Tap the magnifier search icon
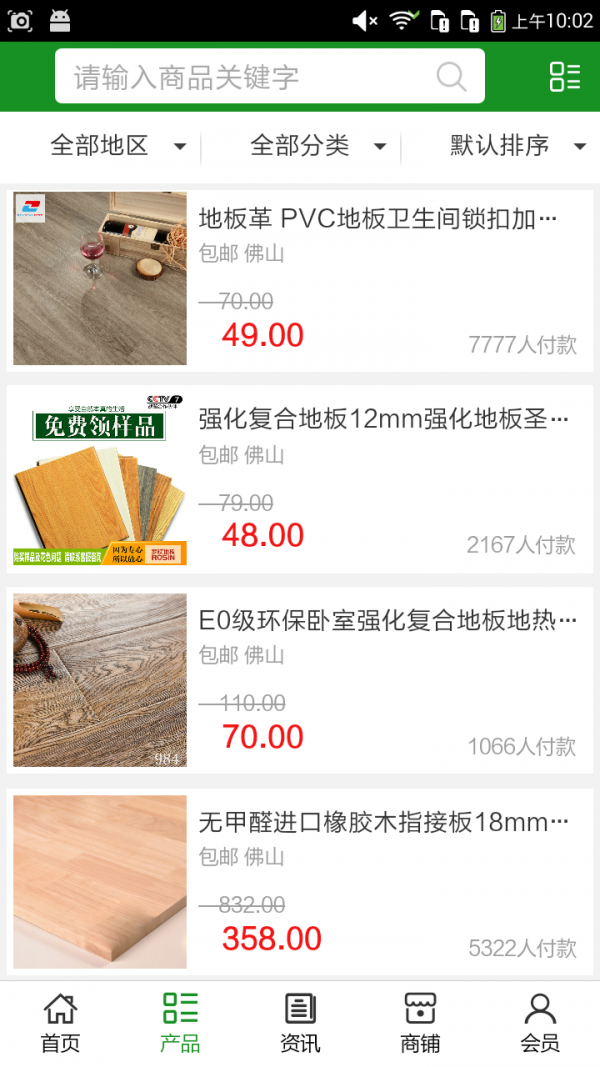The height and width of the screenshot is (1067, 600). pos(451,77)
